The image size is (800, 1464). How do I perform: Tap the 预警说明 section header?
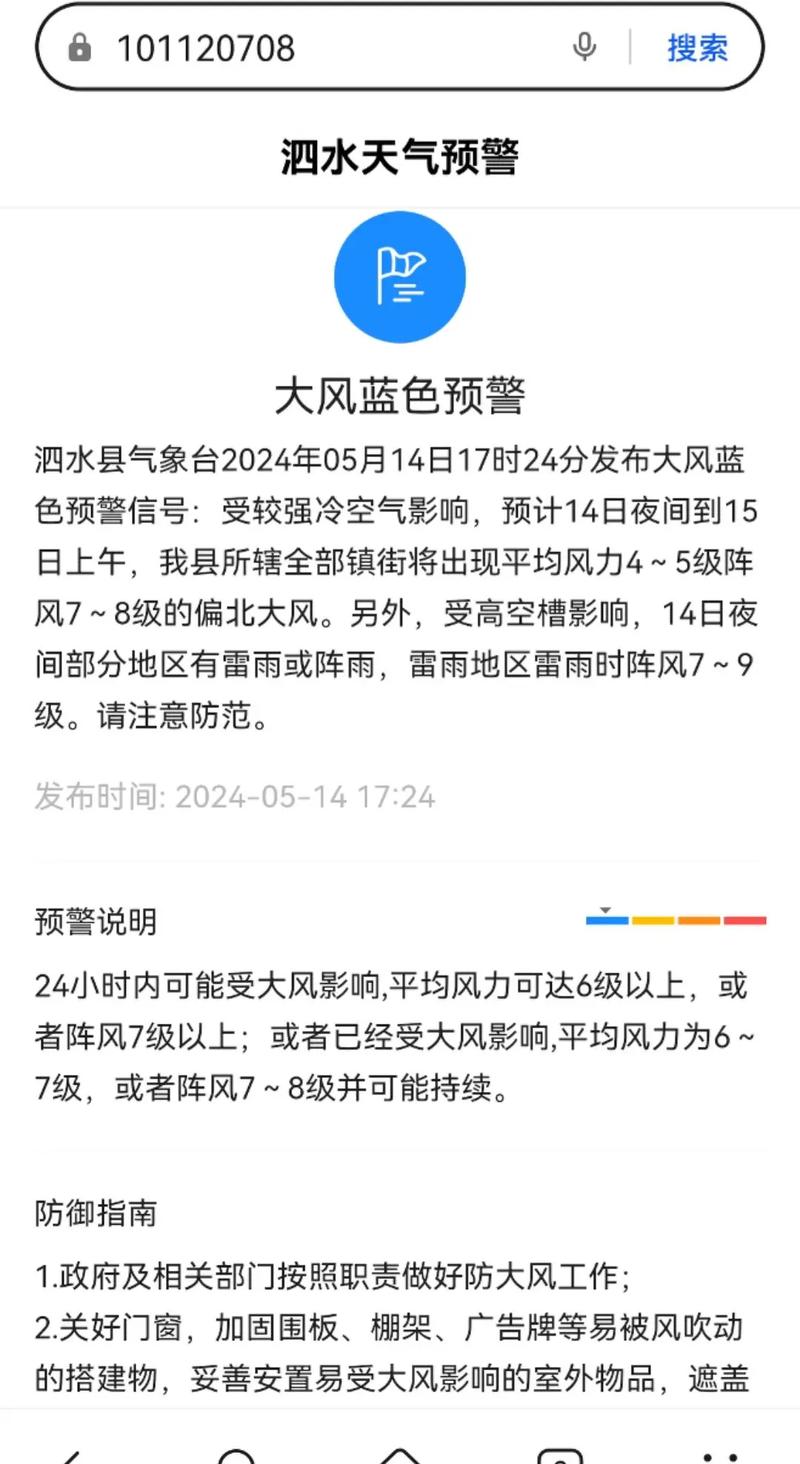pyautogui.click(x=96, y=922)
